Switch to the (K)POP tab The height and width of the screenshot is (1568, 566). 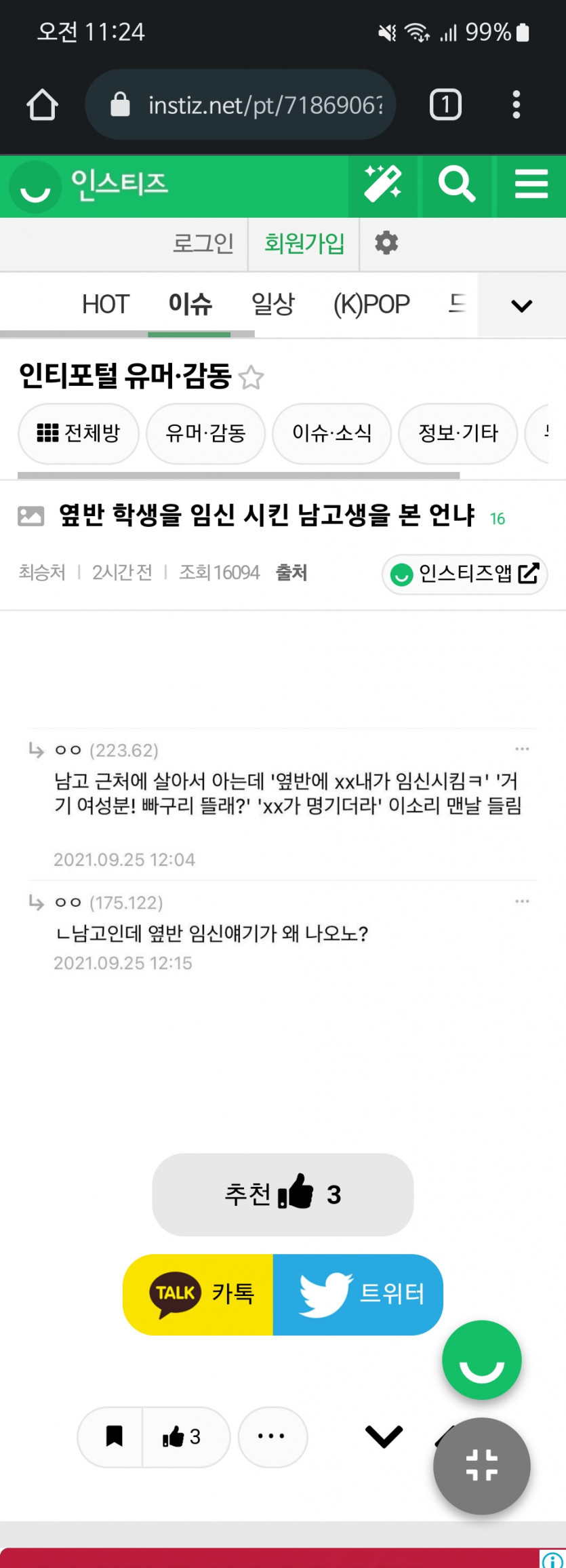[x=371, y=305]
